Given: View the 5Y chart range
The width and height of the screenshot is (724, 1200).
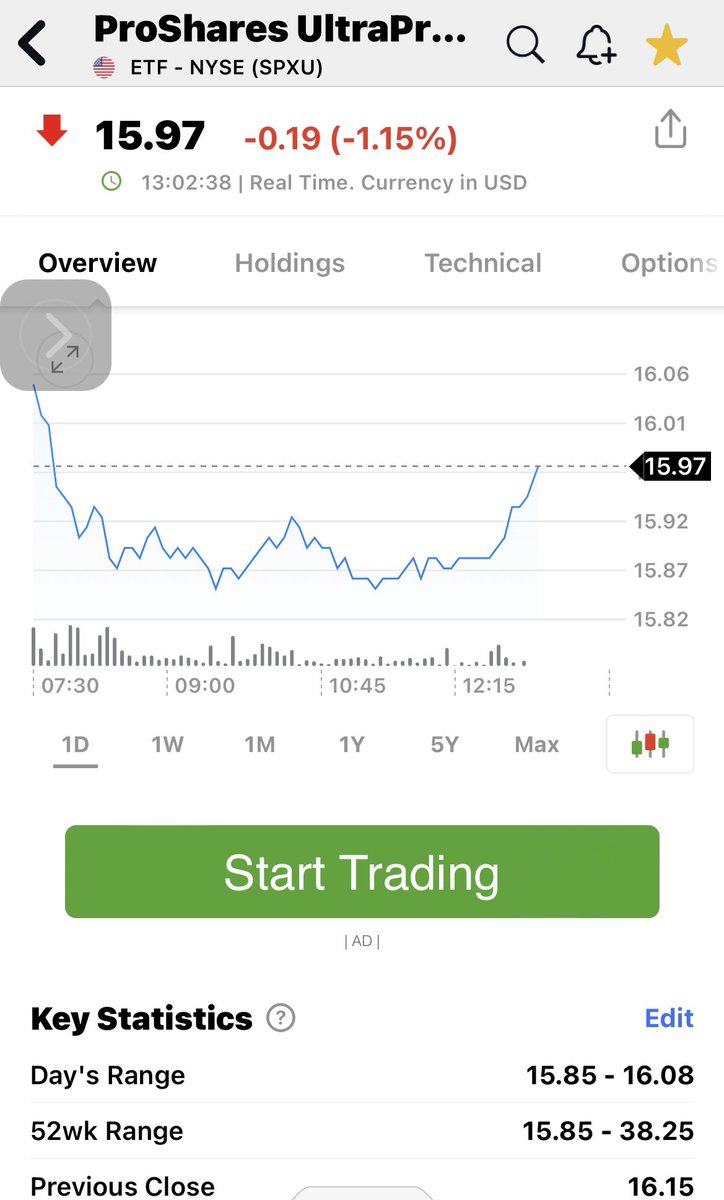Looking at the screenshot, I should tap(444, 744).
